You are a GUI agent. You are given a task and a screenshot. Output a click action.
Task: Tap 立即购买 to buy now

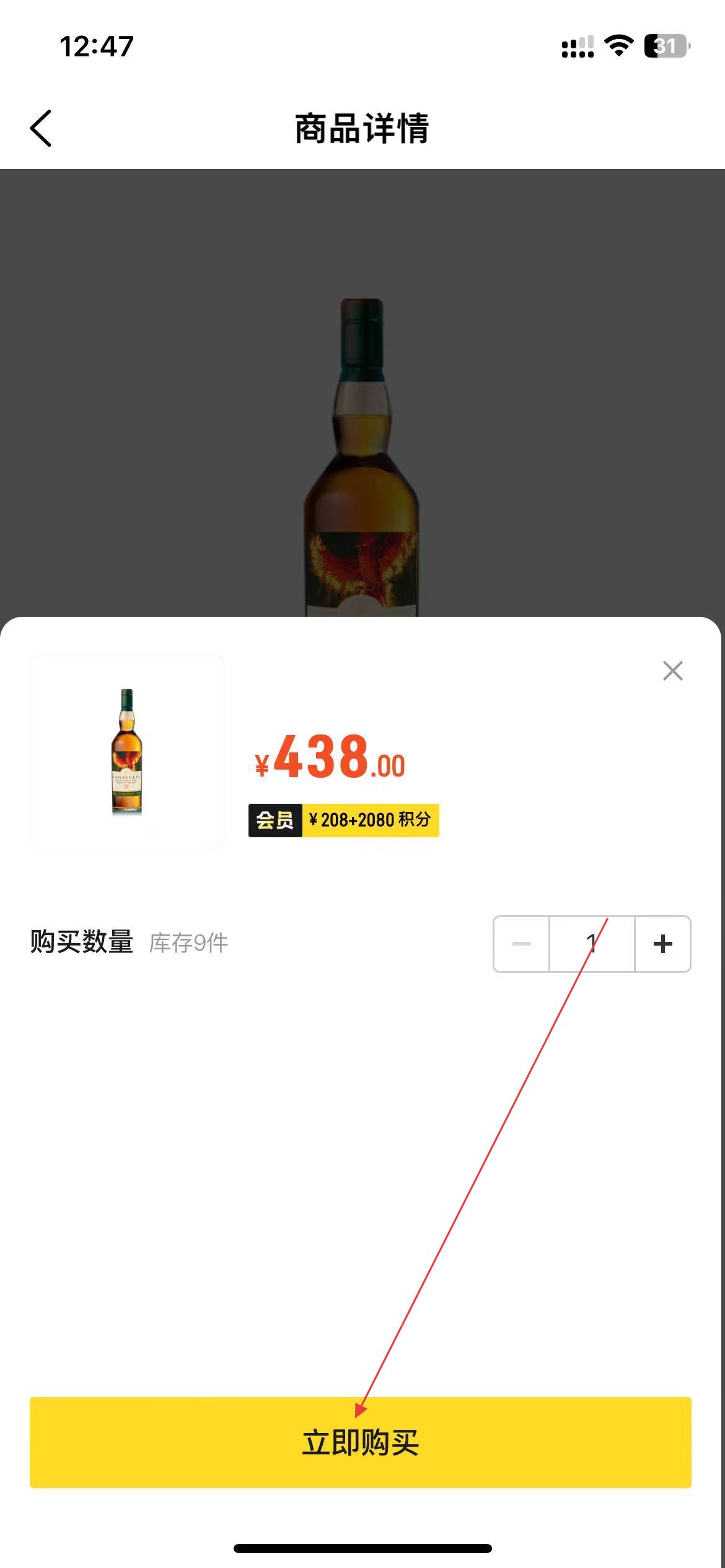tap(361, 1442)
